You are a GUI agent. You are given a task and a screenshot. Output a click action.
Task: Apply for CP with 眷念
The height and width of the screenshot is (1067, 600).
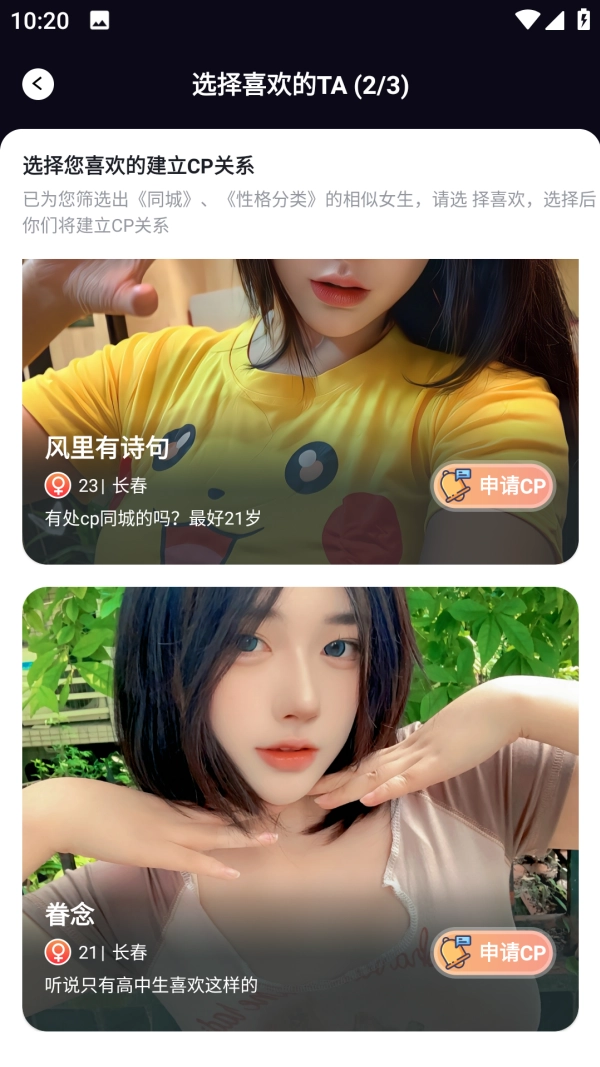tap(493, 952)
